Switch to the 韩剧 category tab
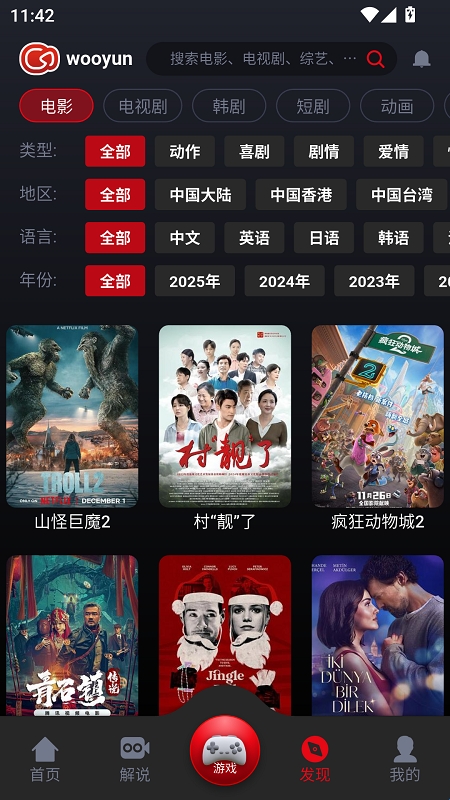The image size is (450, 800). pos(229,106)
